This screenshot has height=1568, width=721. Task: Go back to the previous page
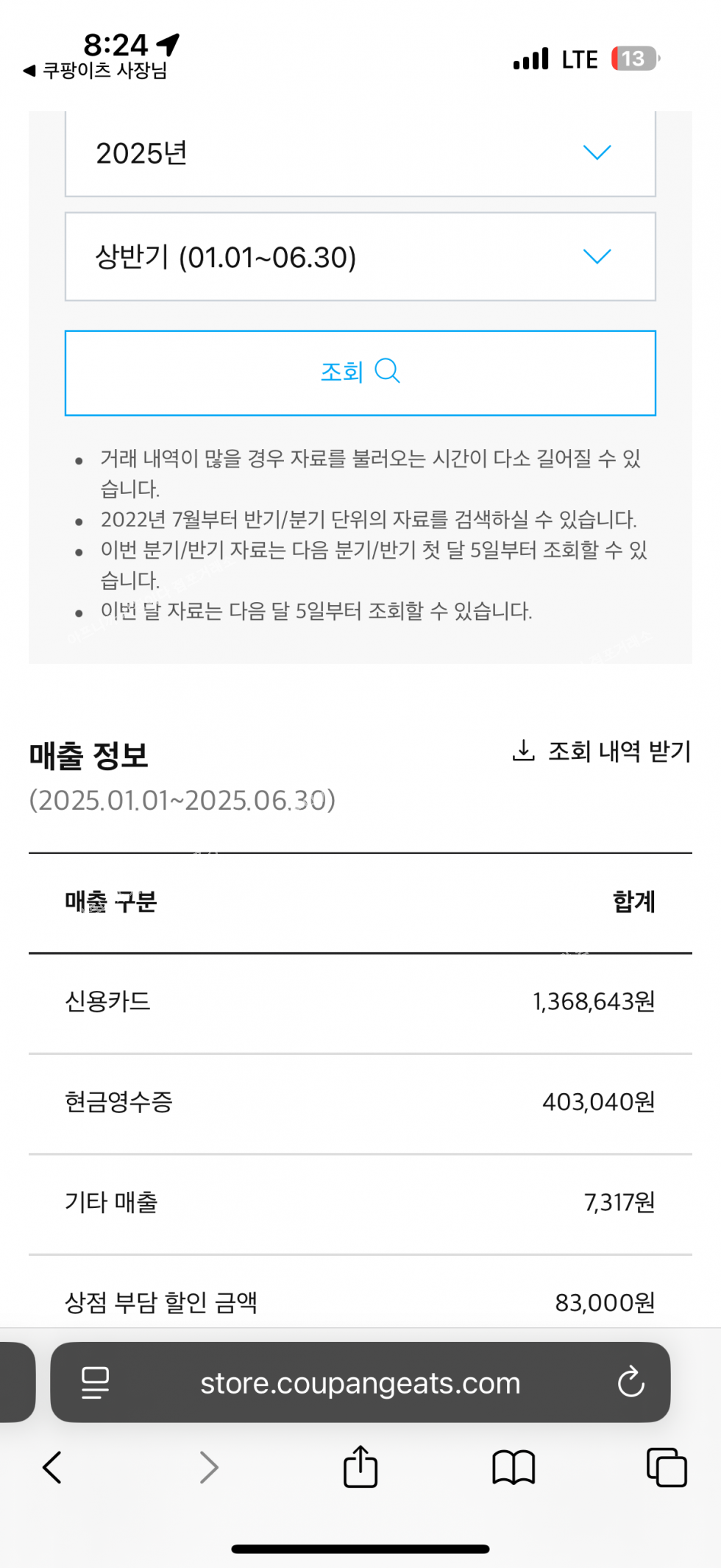tap(52, 1467)
